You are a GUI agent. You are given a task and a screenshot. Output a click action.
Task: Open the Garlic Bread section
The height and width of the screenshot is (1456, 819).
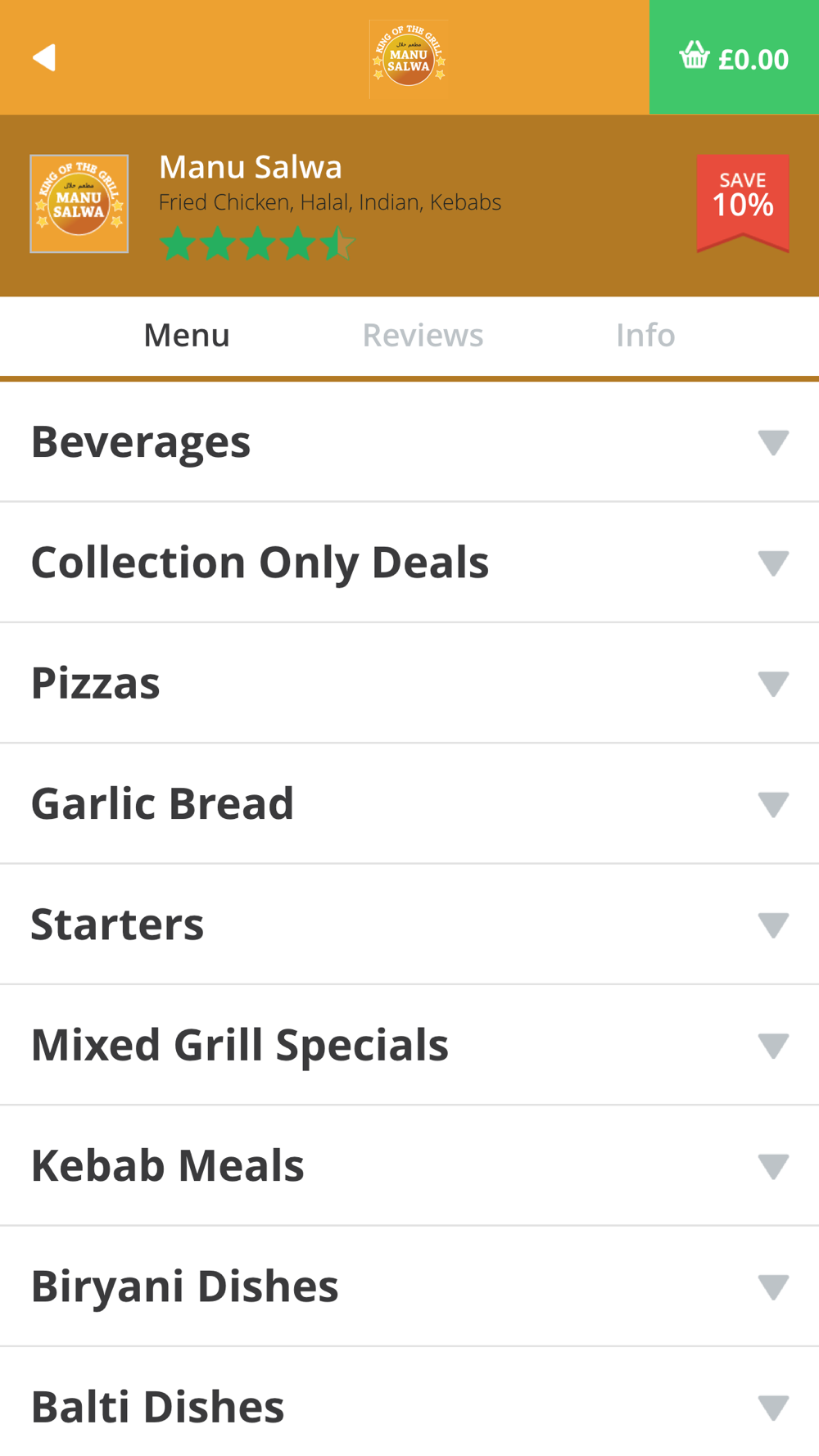click(x=409, y=803)
